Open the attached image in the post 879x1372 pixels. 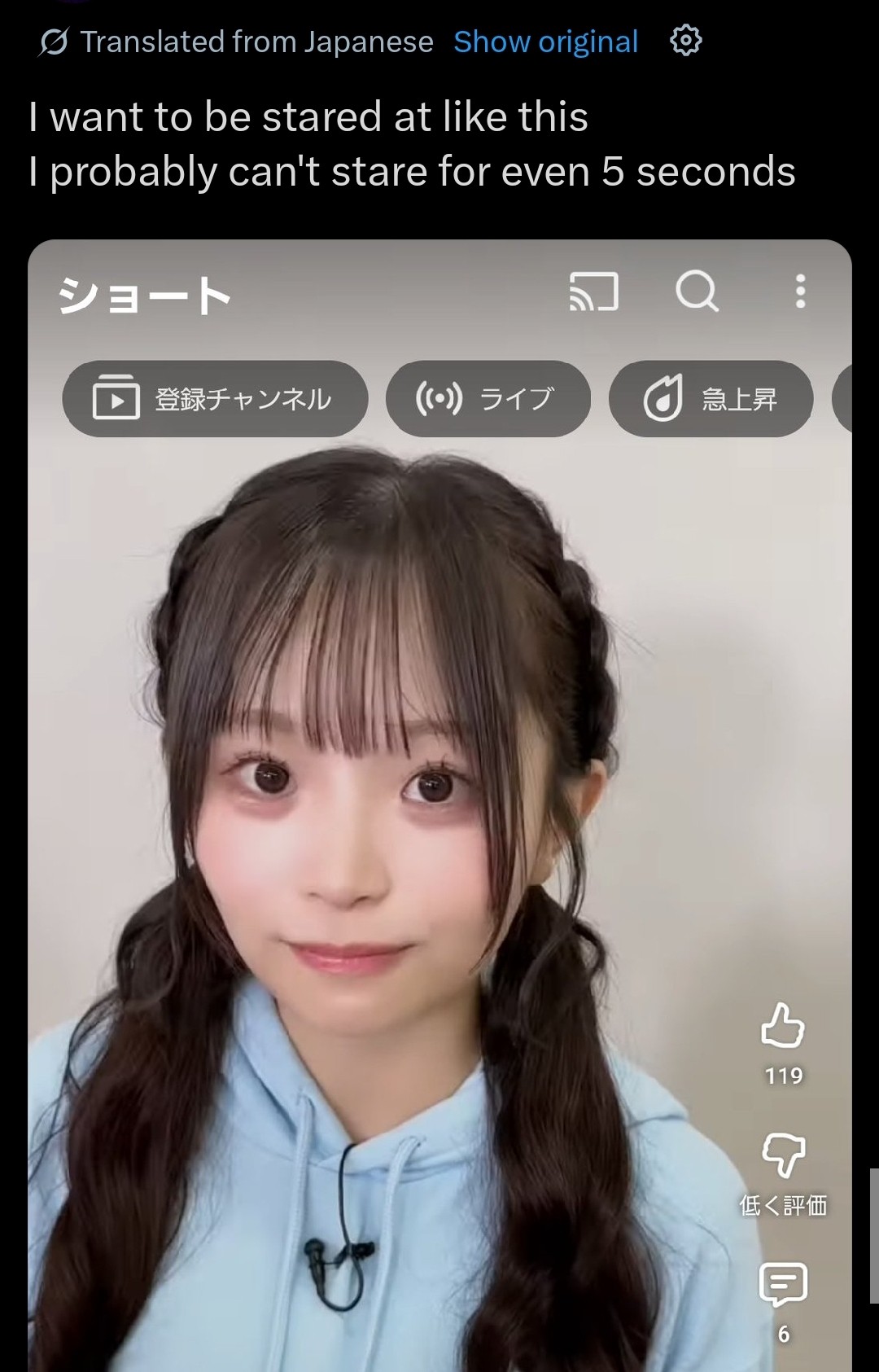439,814
